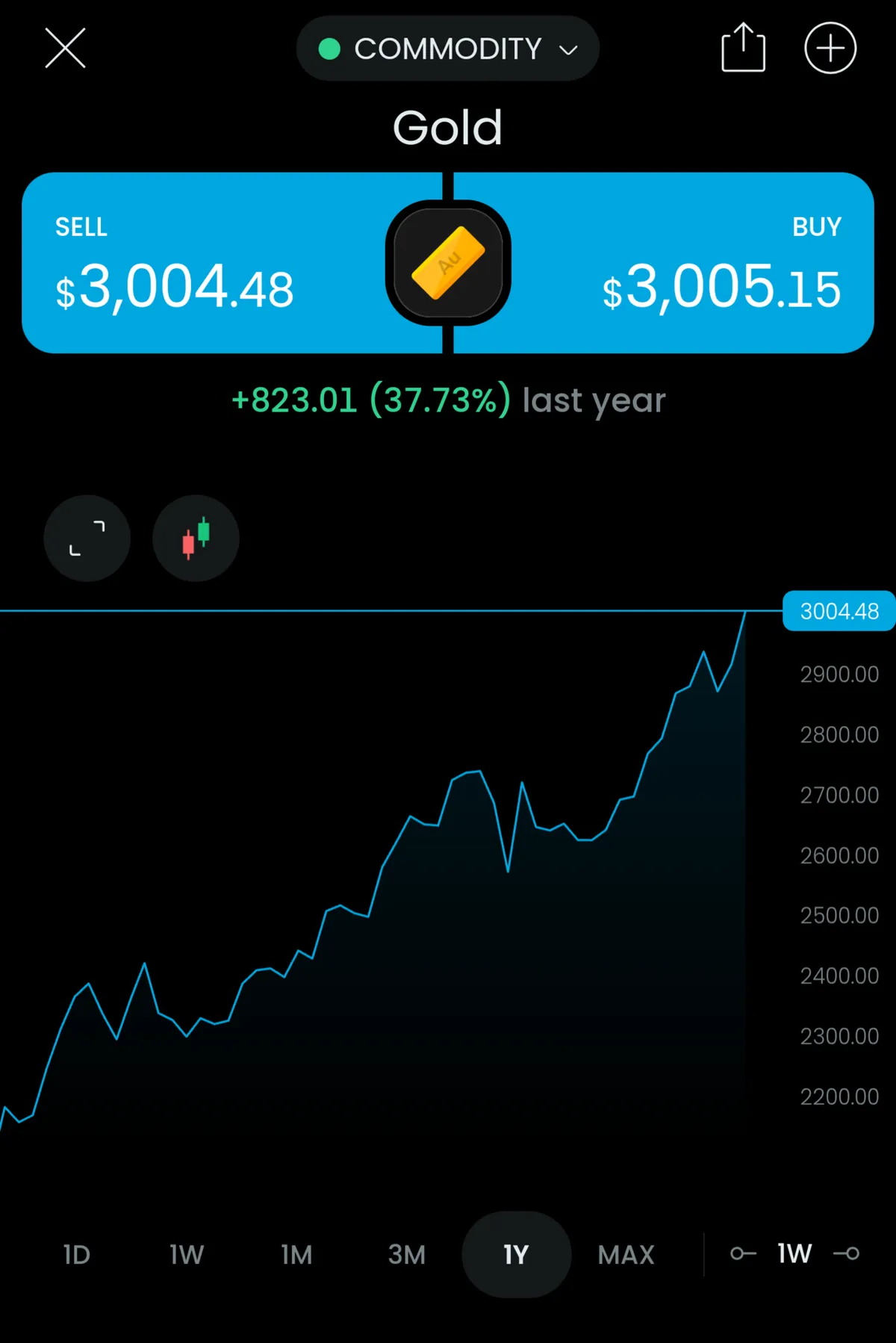
Task: Change the 1W chart interval setting
Action: pyautogui.click(x=794, y=1253)
